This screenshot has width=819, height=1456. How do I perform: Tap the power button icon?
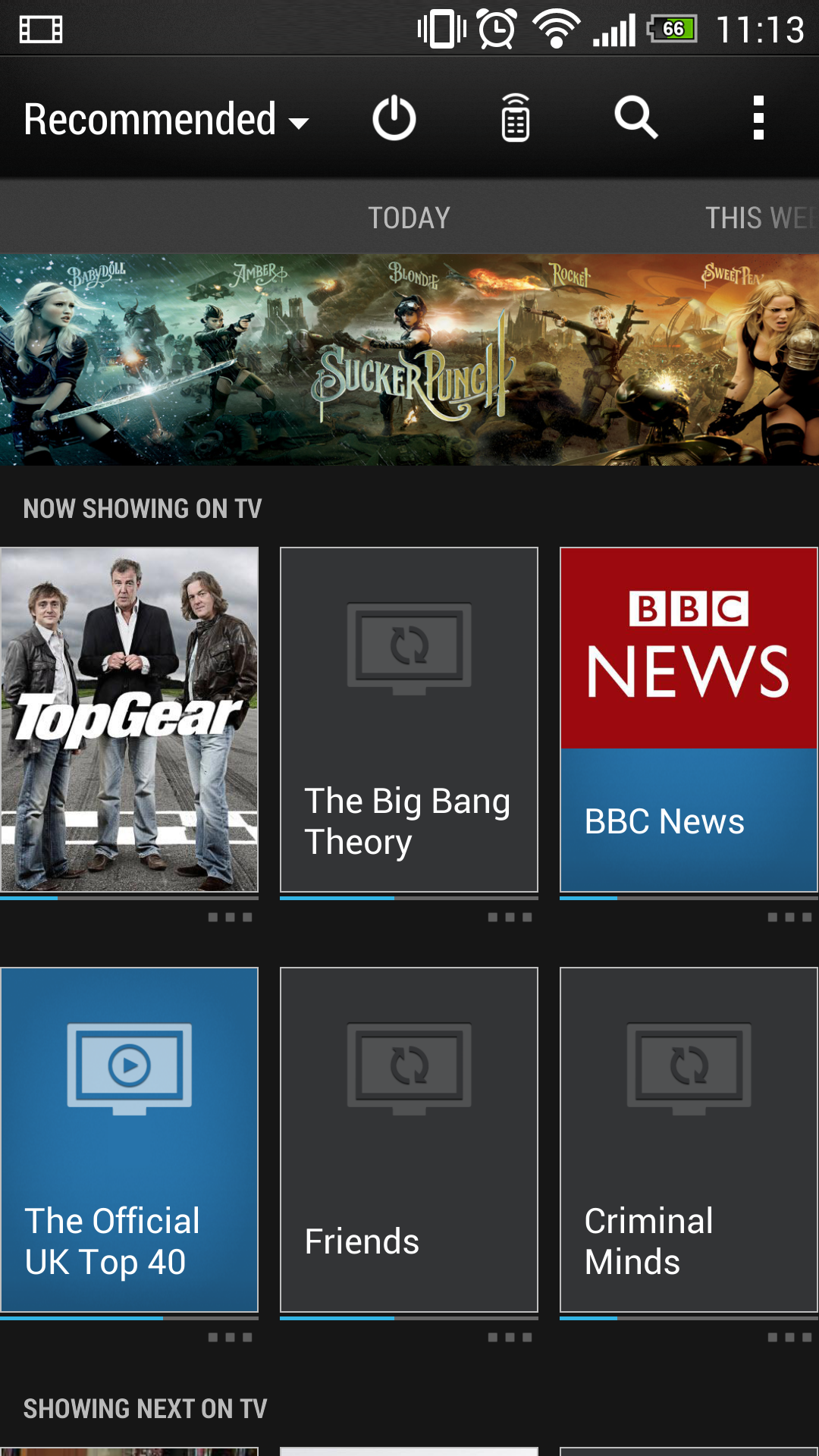coord(394,118)
